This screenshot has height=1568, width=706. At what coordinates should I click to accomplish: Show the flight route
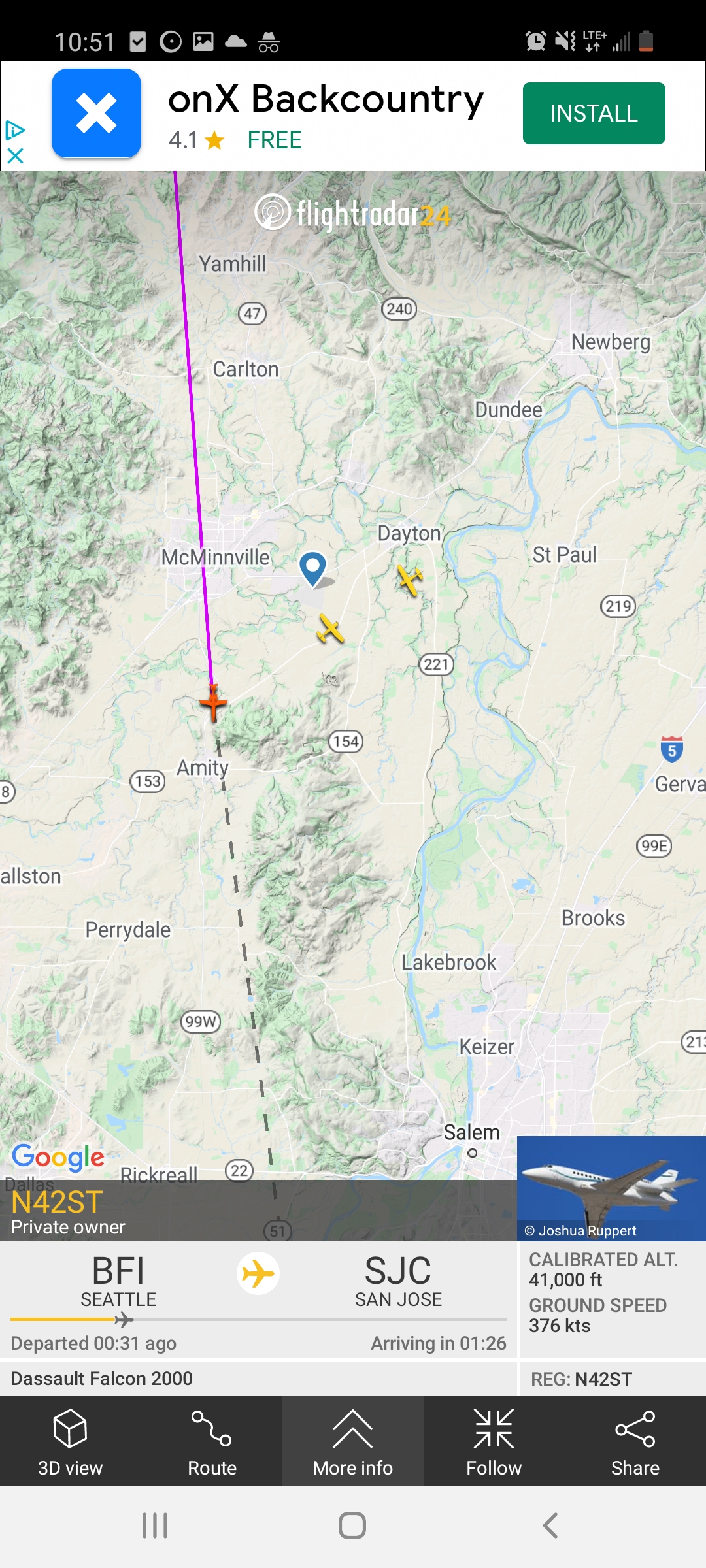pyautogui.click(x=212, y=1441)
